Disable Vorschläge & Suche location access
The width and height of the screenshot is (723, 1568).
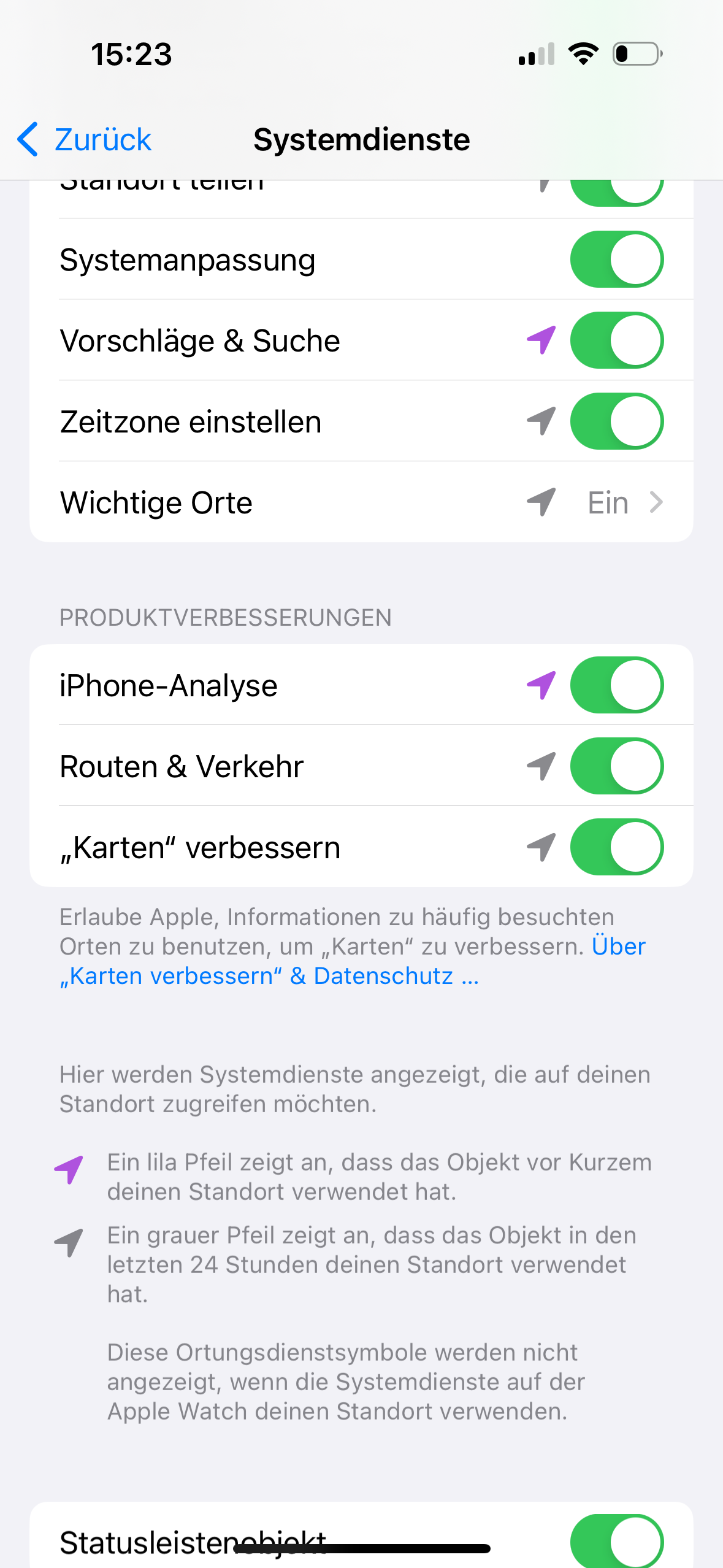point(617,340)
